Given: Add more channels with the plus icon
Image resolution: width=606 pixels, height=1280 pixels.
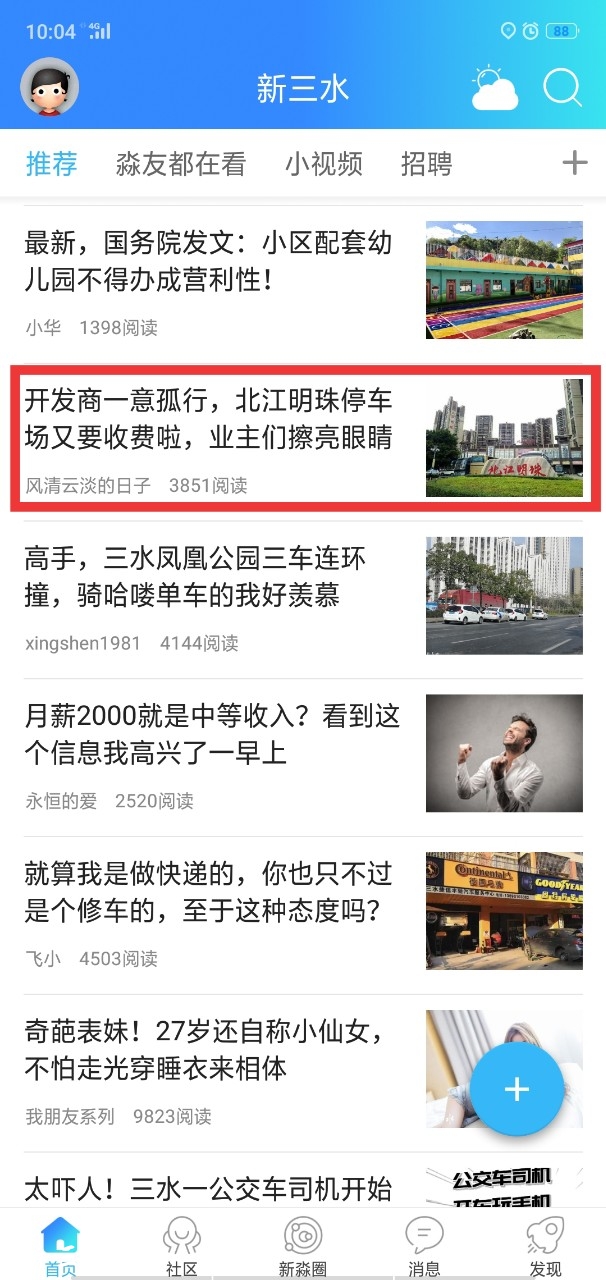Looking at the screenshot, I should pyautogui.click(x=574, y=163).
